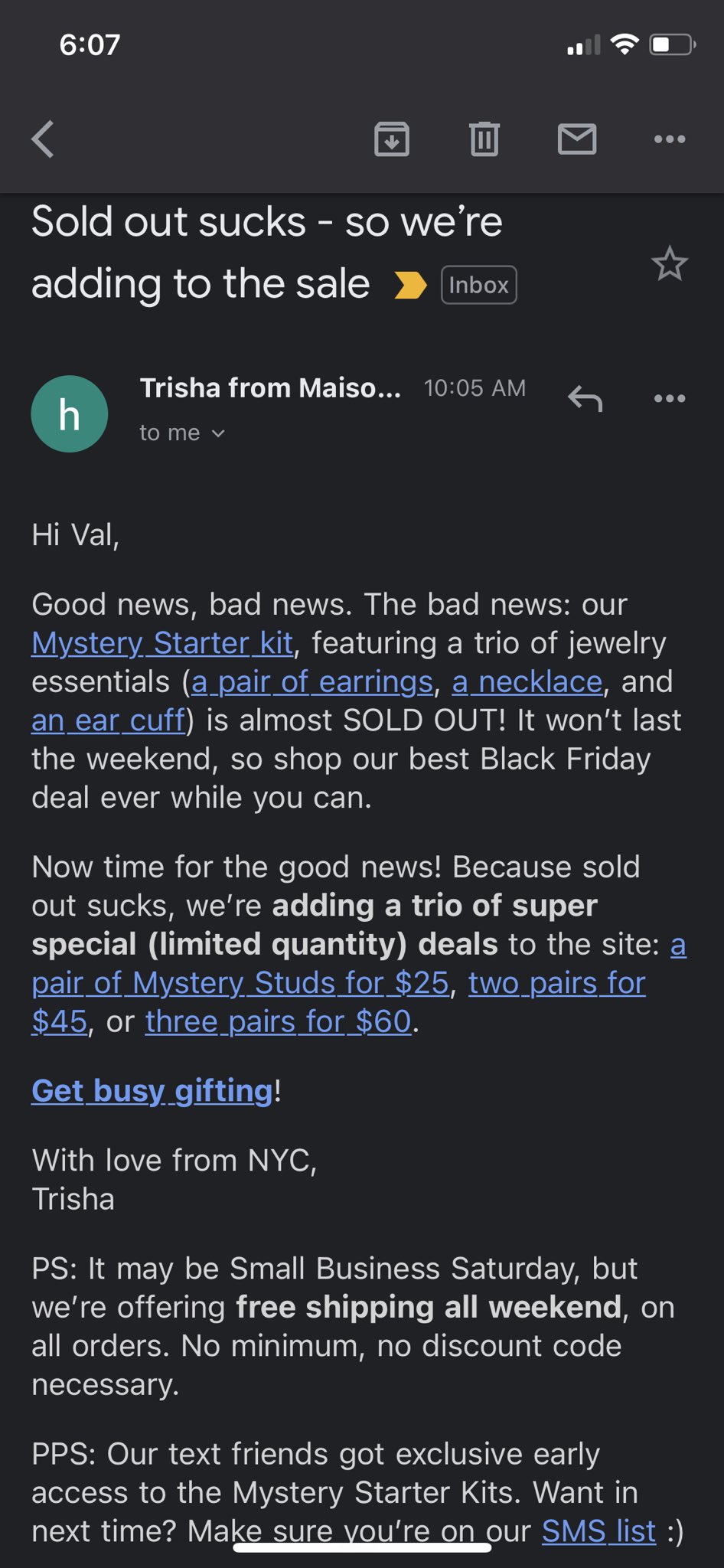The image size is (724, 1568).
Task: Open the top toolbar overflow menu
Action: click(x=669, y=139)
